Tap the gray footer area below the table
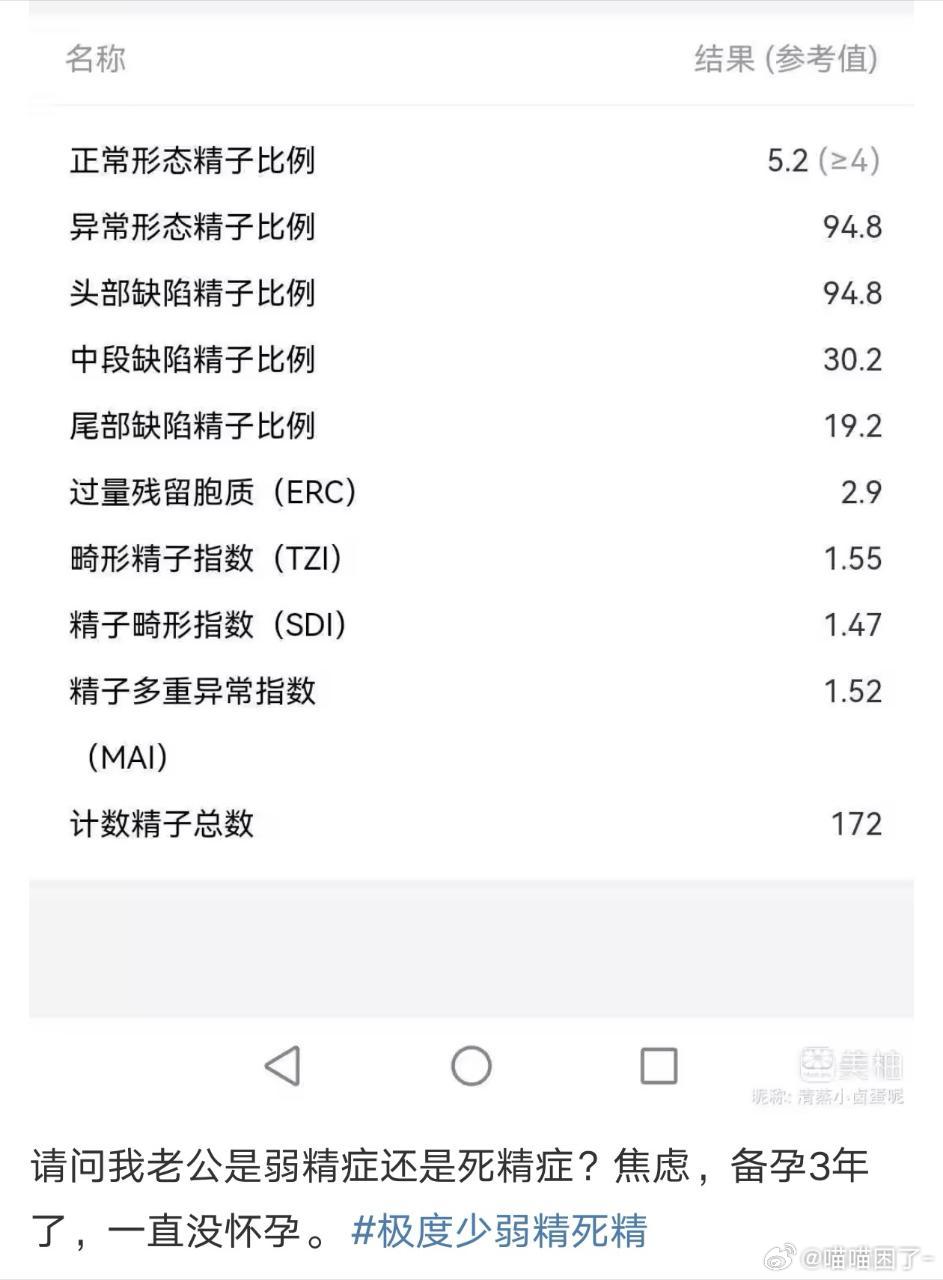Screen dimensions: 943x1280 [x=470, y=945]
